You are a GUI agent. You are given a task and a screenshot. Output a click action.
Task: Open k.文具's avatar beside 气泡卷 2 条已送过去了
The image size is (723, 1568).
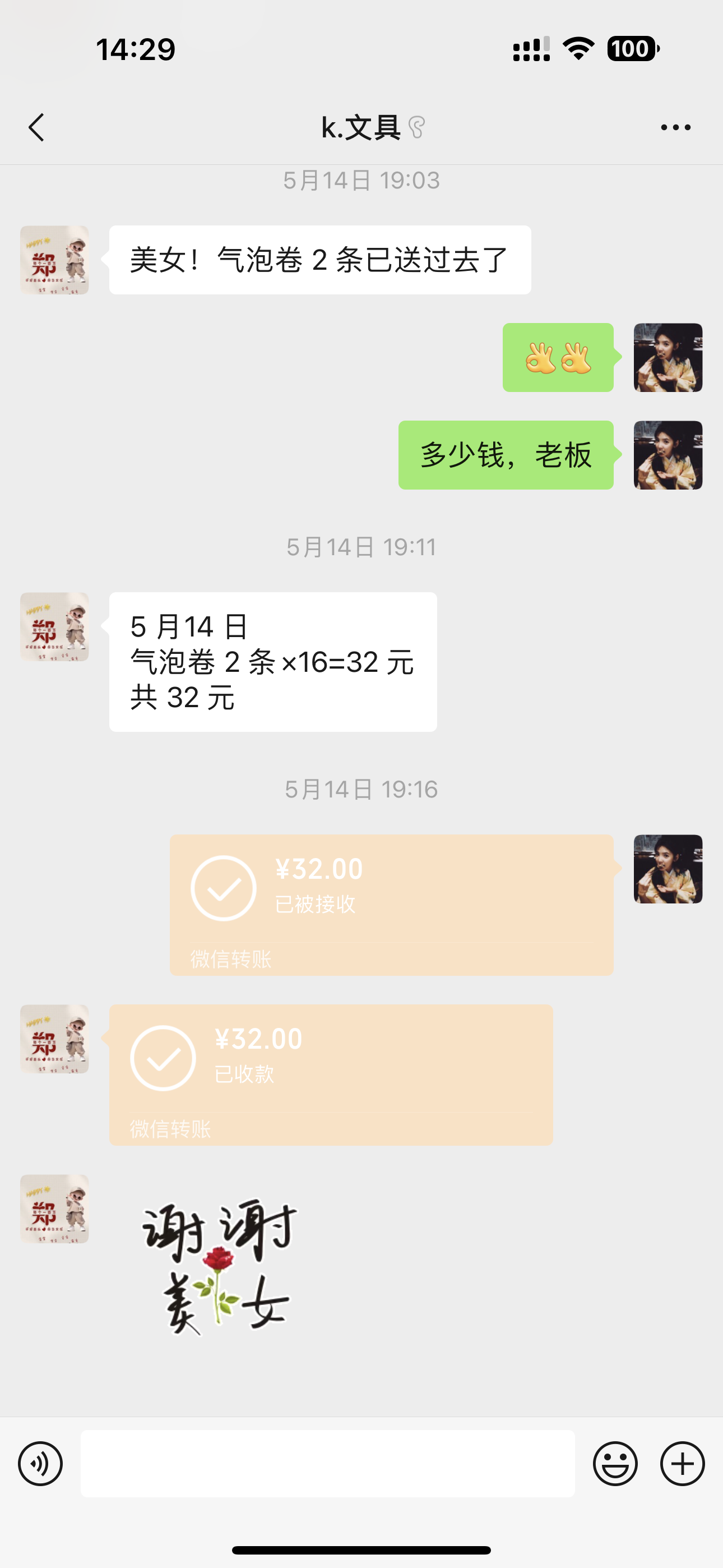coord(55,261)
